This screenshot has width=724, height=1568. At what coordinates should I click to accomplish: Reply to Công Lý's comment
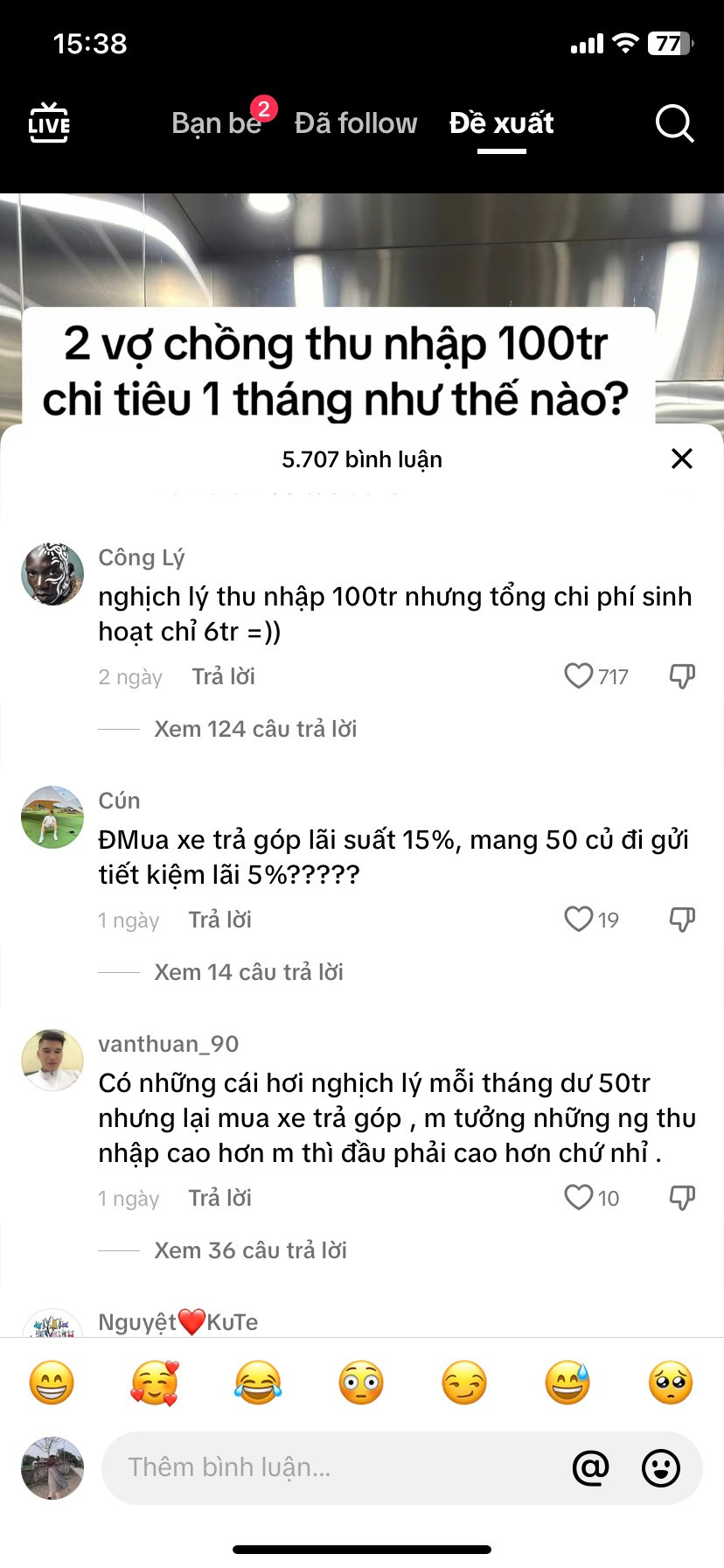(223, 675)
